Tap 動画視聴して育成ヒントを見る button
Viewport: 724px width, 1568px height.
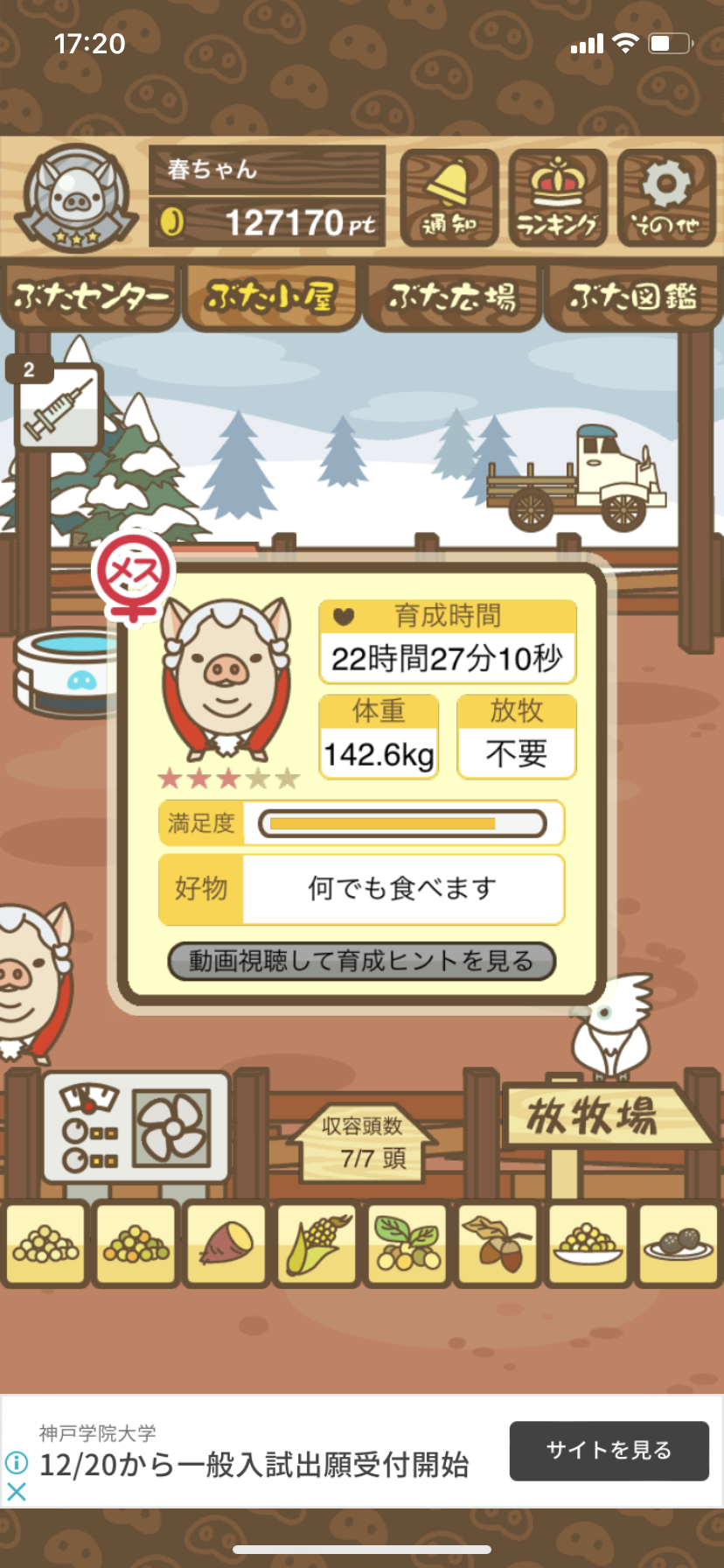362,961
